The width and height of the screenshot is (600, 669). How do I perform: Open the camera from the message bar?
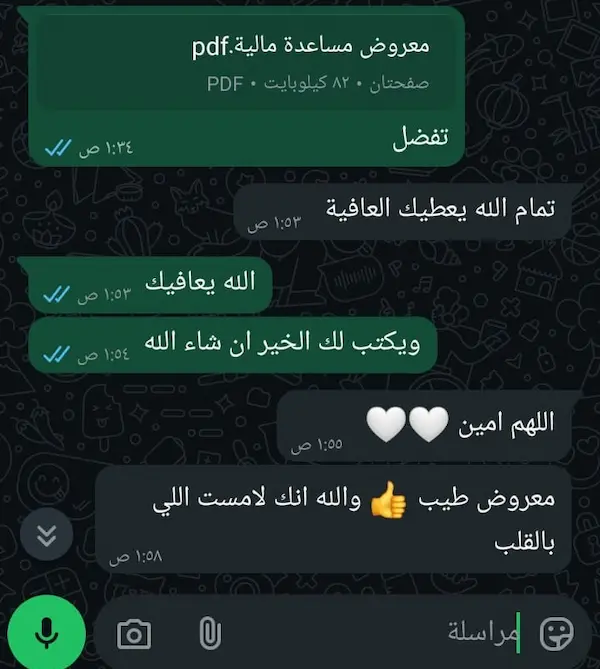[x=133, y=633]
